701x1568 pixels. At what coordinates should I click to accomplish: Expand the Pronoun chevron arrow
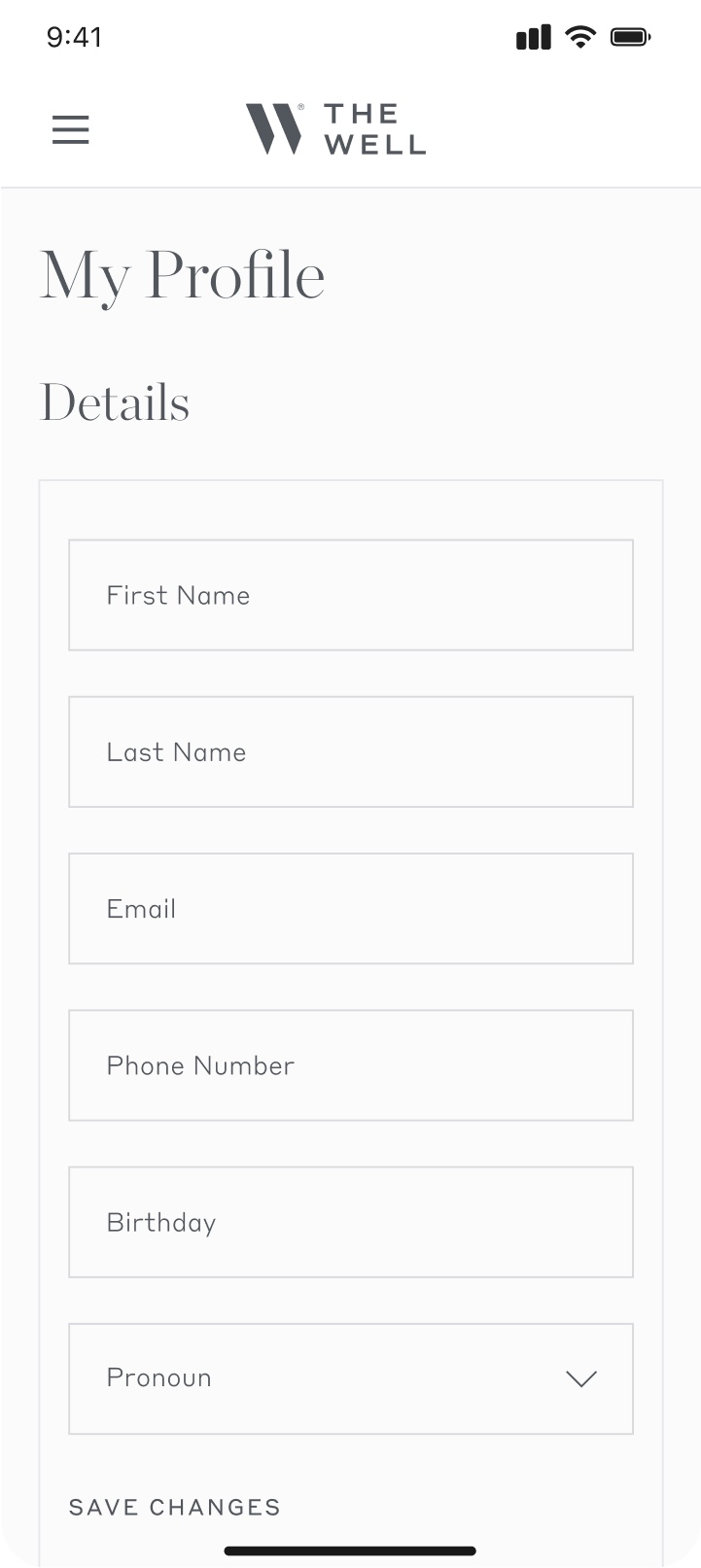click(581, 1378)
